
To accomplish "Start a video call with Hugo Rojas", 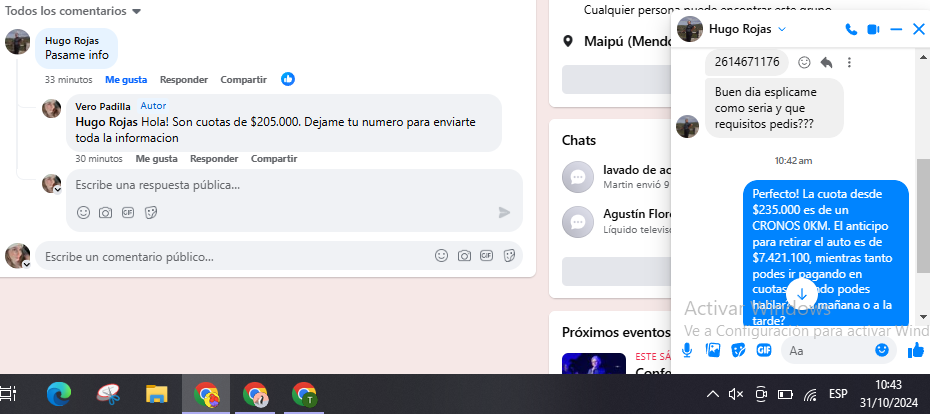I will tap(873, 29).
